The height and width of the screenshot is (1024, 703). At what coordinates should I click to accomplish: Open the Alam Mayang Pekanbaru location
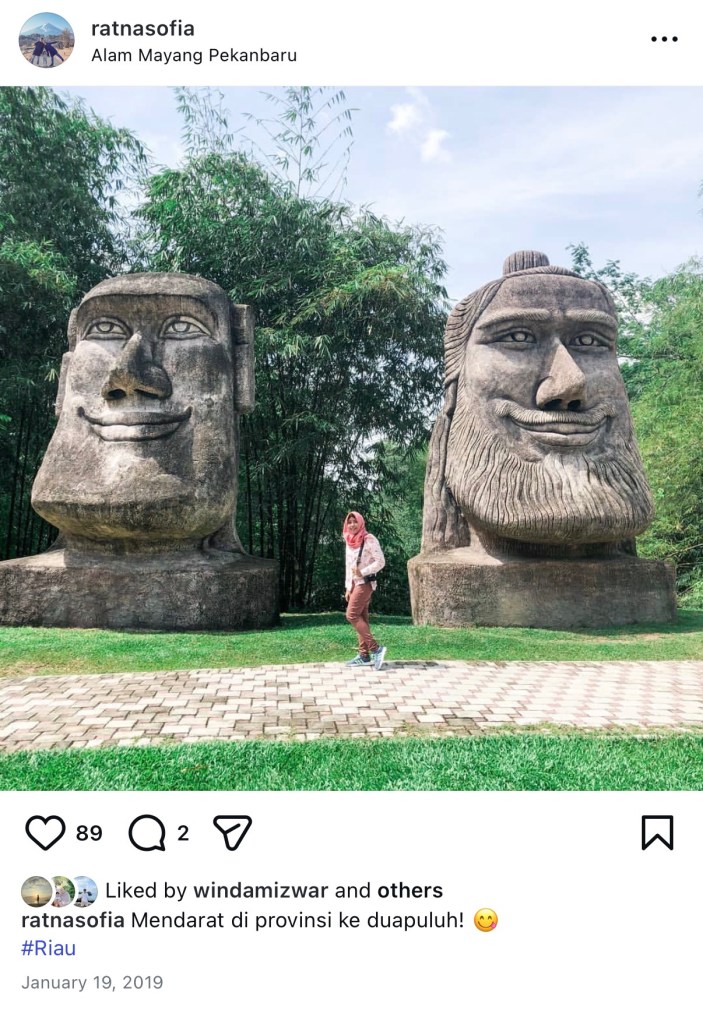coord(193,55)
